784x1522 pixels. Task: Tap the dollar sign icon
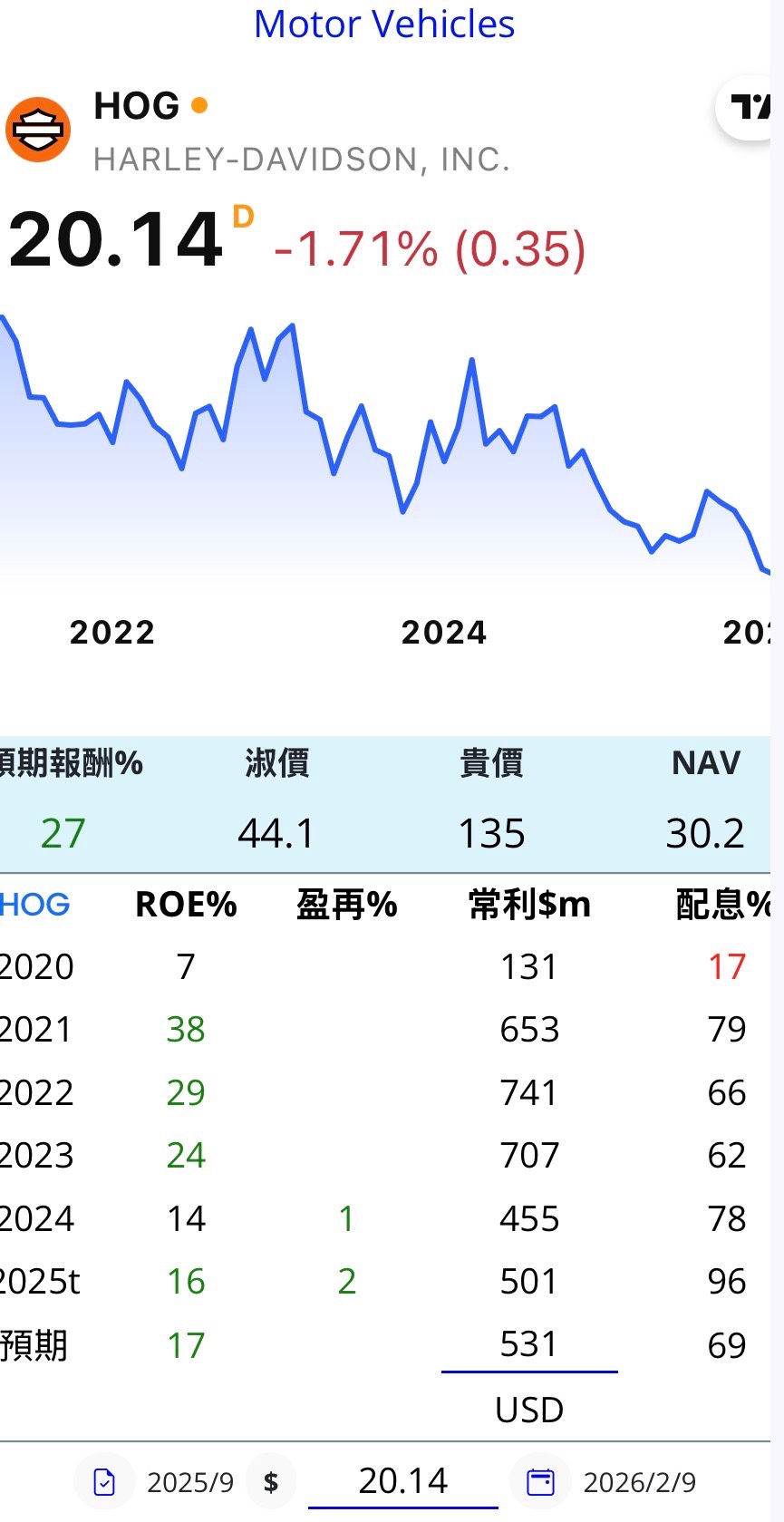click(271, 1482)
